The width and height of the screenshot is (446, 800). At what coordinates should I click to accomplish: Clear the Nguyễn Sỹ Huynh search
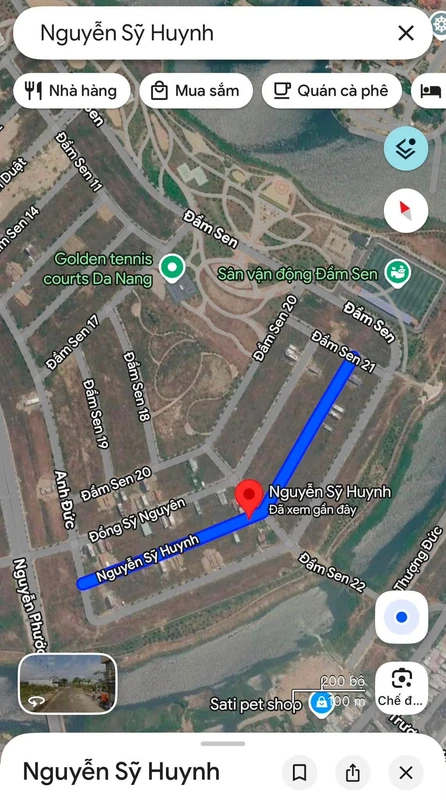[x=406, y=33]
